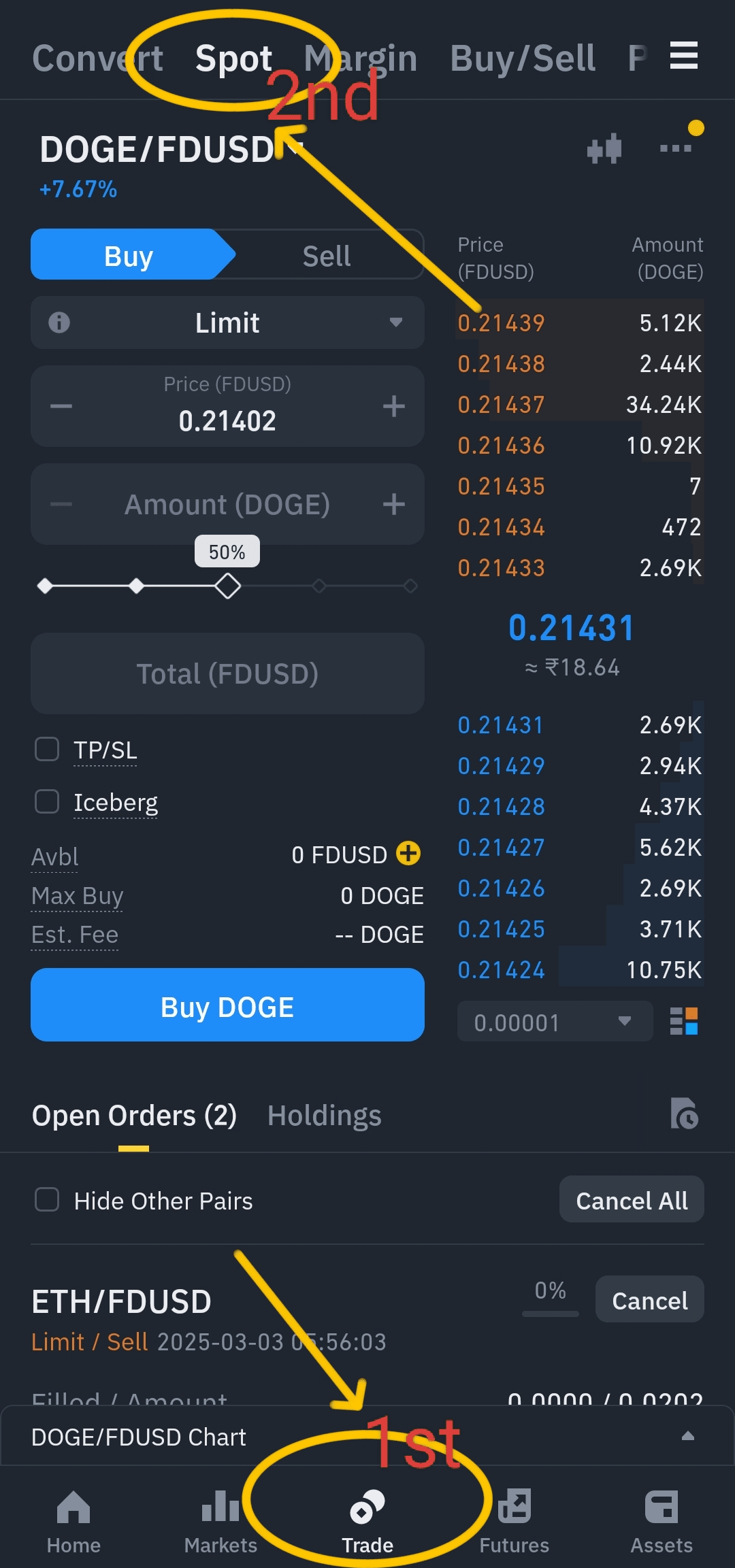735x1568 pixels.
Task: Open the hamburger menu
Action: [x=683, y=56]
